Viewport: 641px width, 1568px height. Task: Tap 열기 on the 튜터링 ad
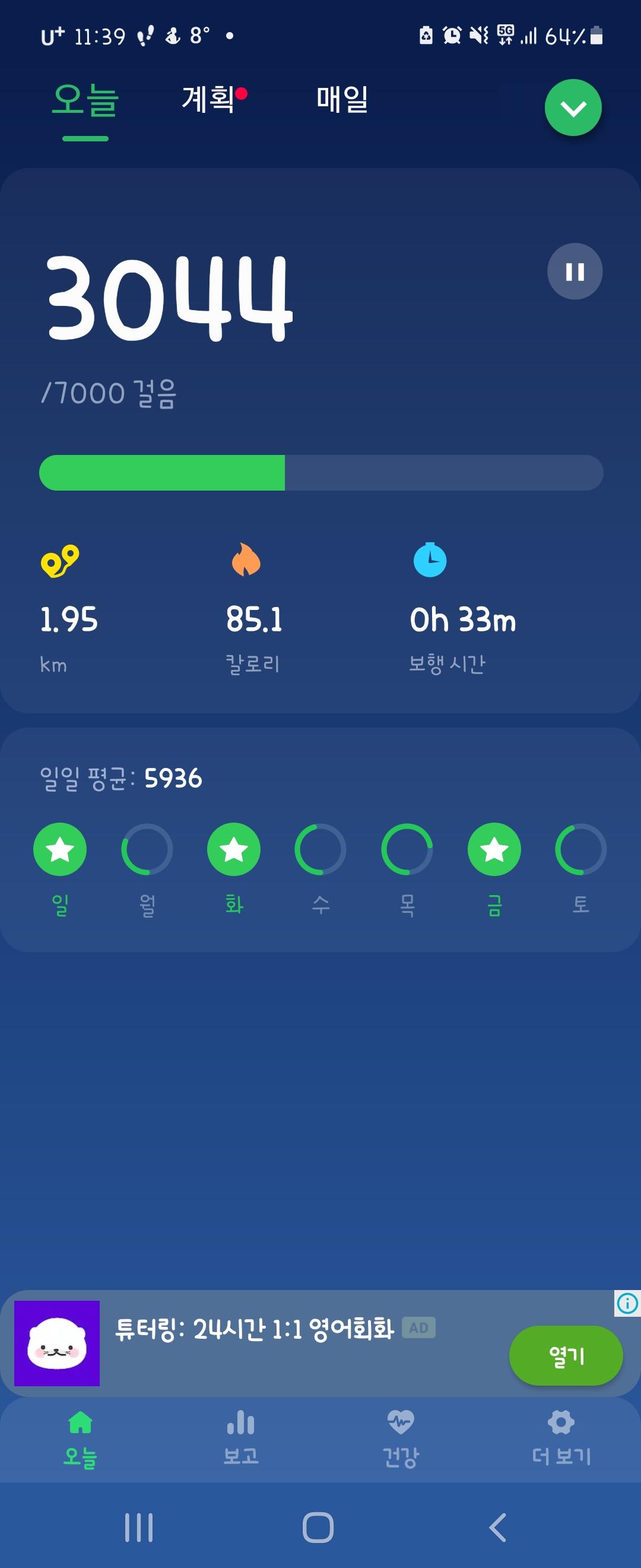tap(566, 1355)
